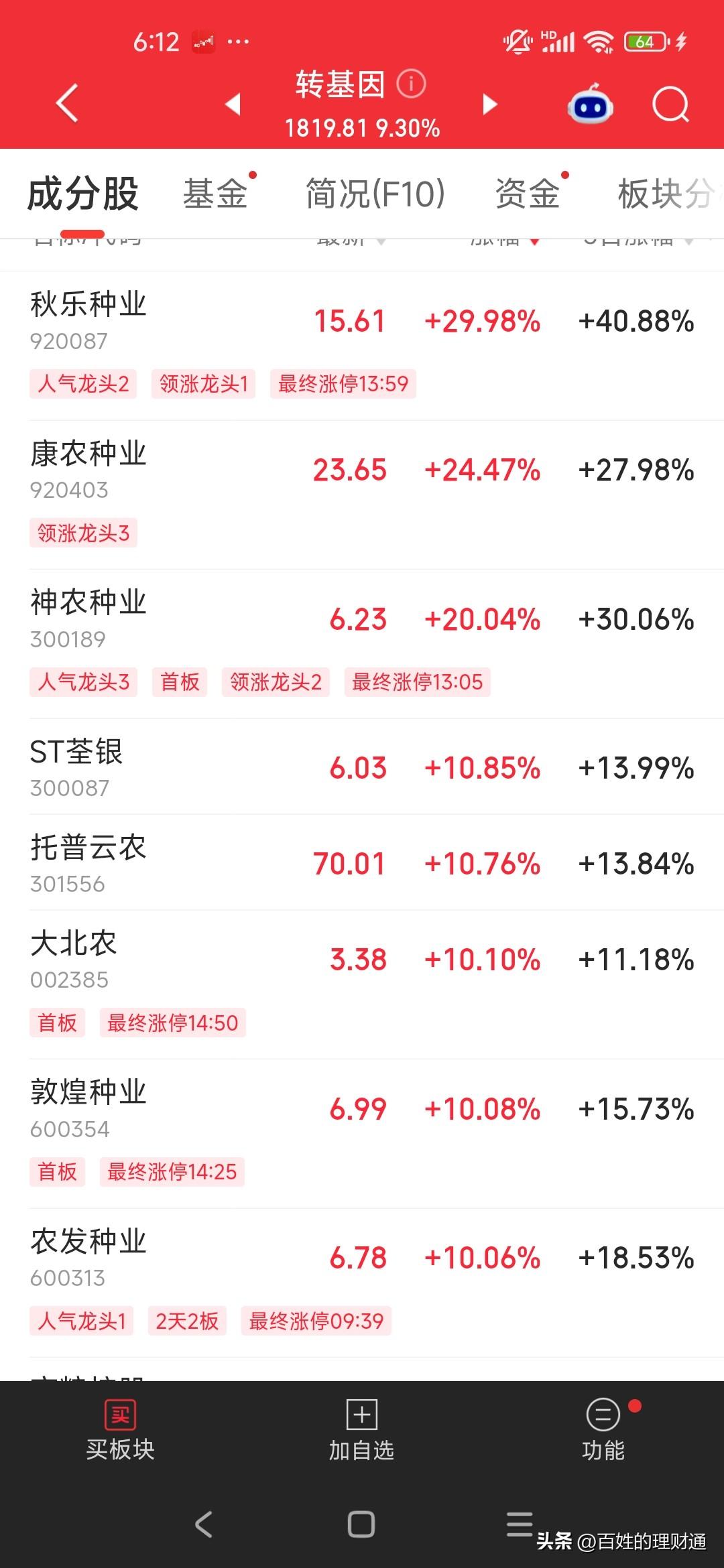Open the 功能 menu
Viewport: 724px width, 1568px height.
[x=603, y=1430]
